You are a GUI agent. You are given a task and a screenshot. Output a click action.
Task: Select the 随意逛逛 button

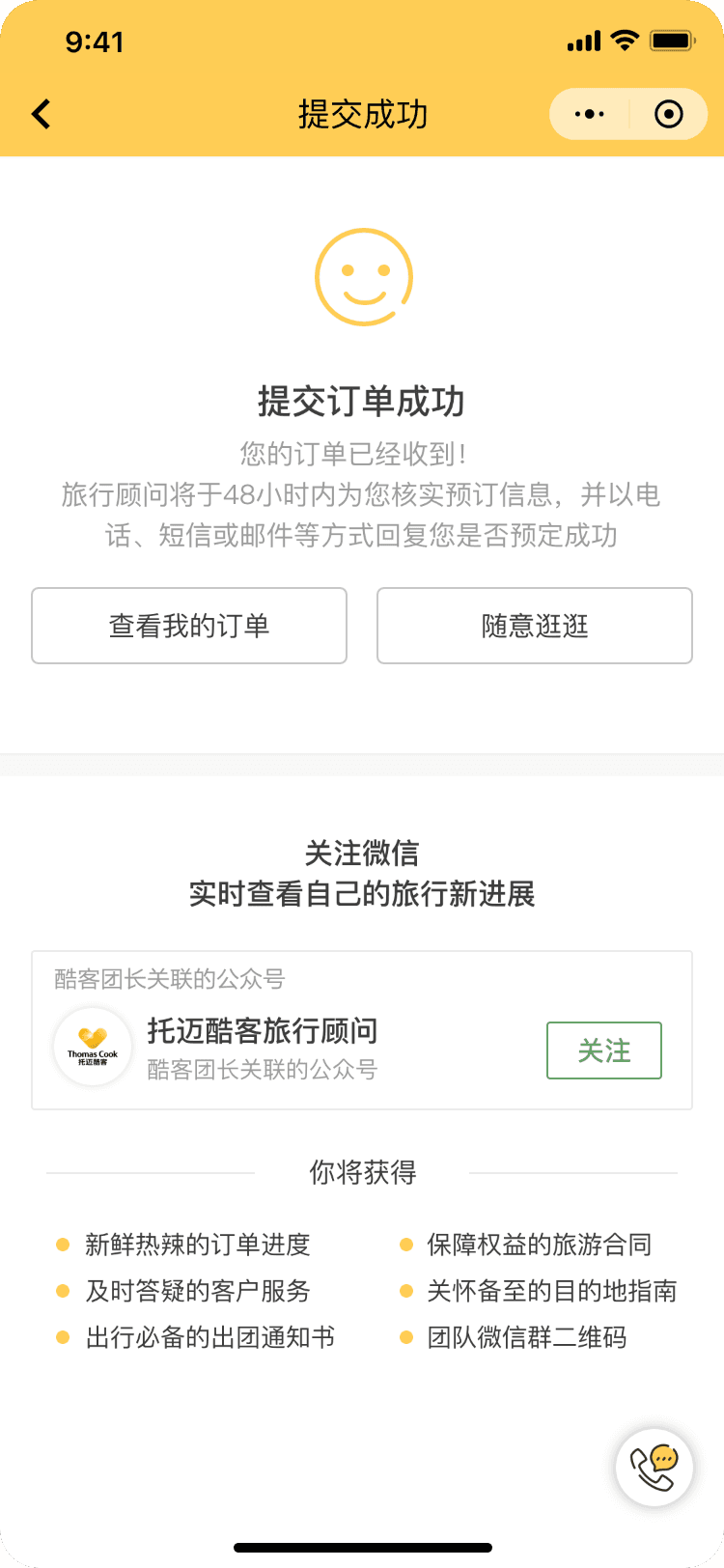point(535,626)
